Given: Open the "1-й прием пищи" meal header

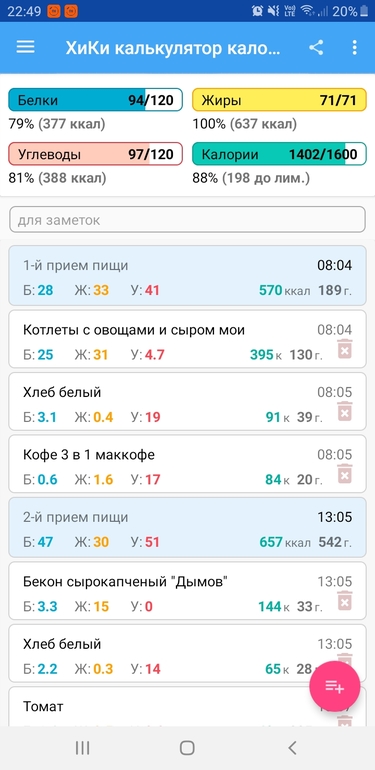Looking at the screenshot, I should click(x=188, y=275).
